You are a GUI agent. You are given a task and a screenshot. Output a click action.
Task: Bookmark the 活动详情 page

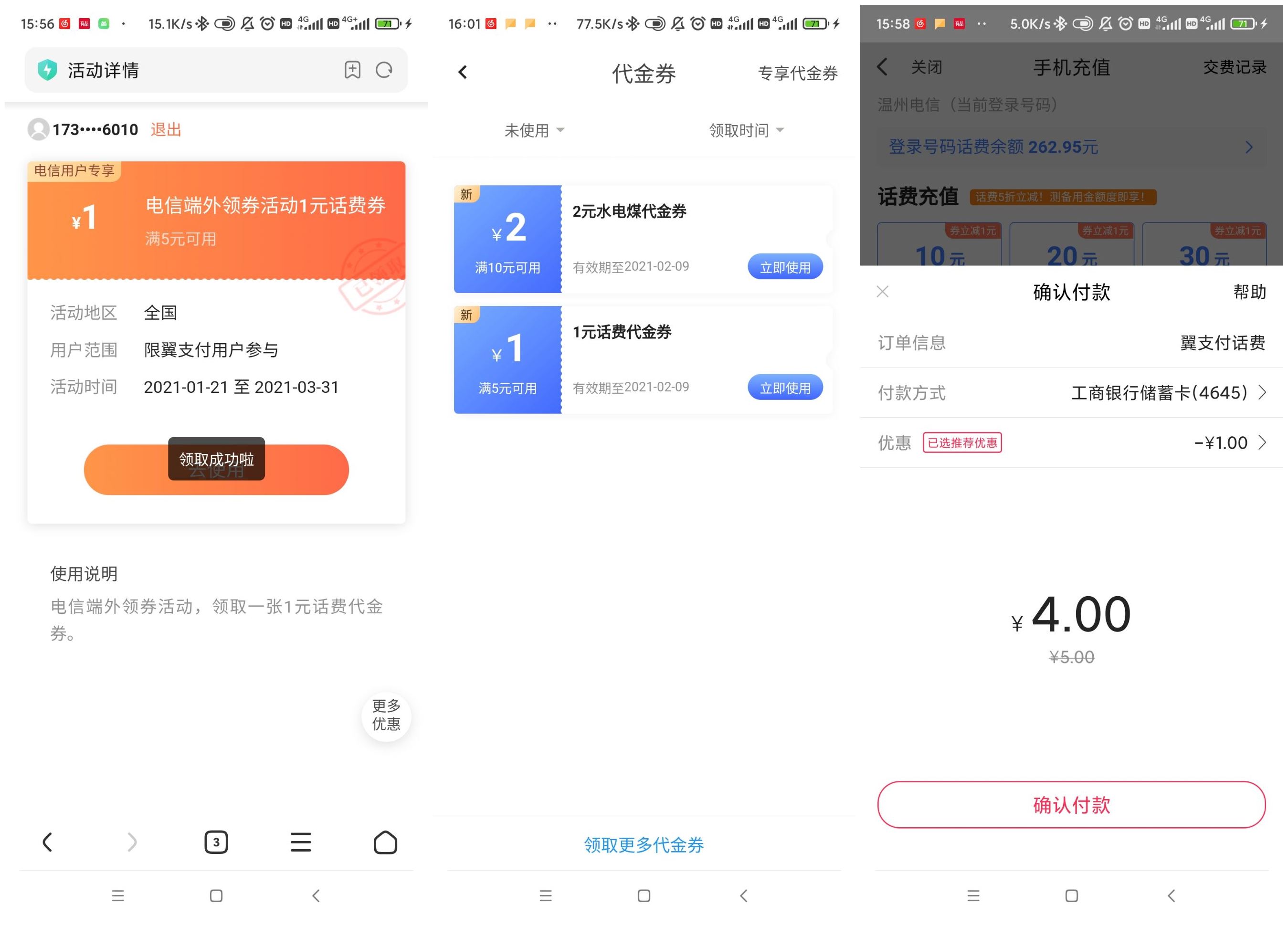point(352,70)
